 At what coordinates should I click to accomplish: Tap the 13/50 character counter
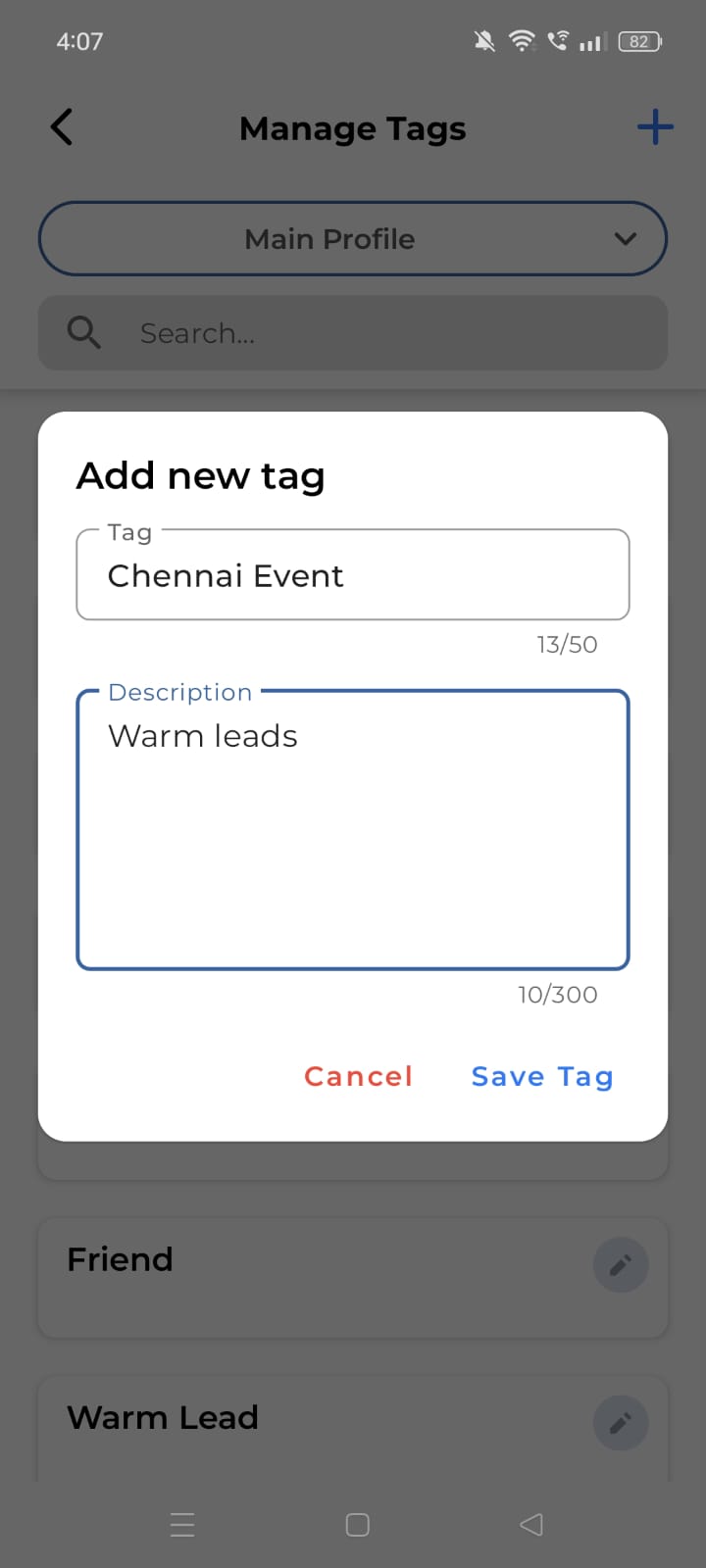pos(567,644)
